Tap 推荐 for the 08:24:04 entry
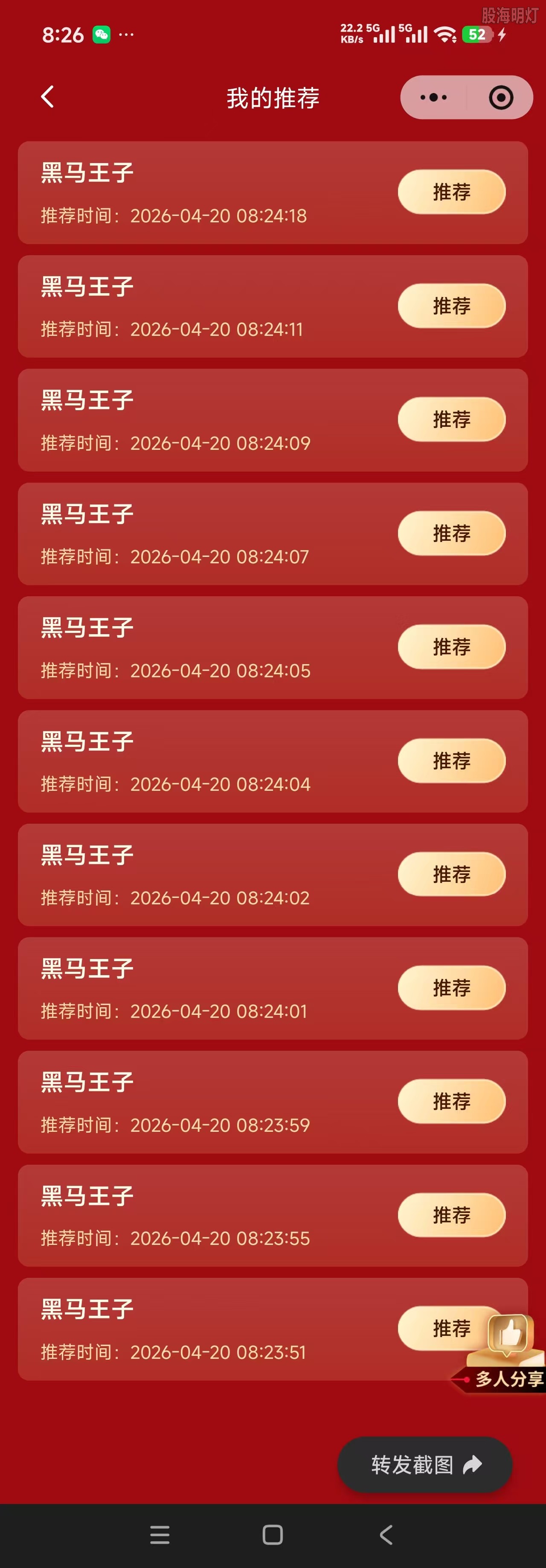 [451, 760]
